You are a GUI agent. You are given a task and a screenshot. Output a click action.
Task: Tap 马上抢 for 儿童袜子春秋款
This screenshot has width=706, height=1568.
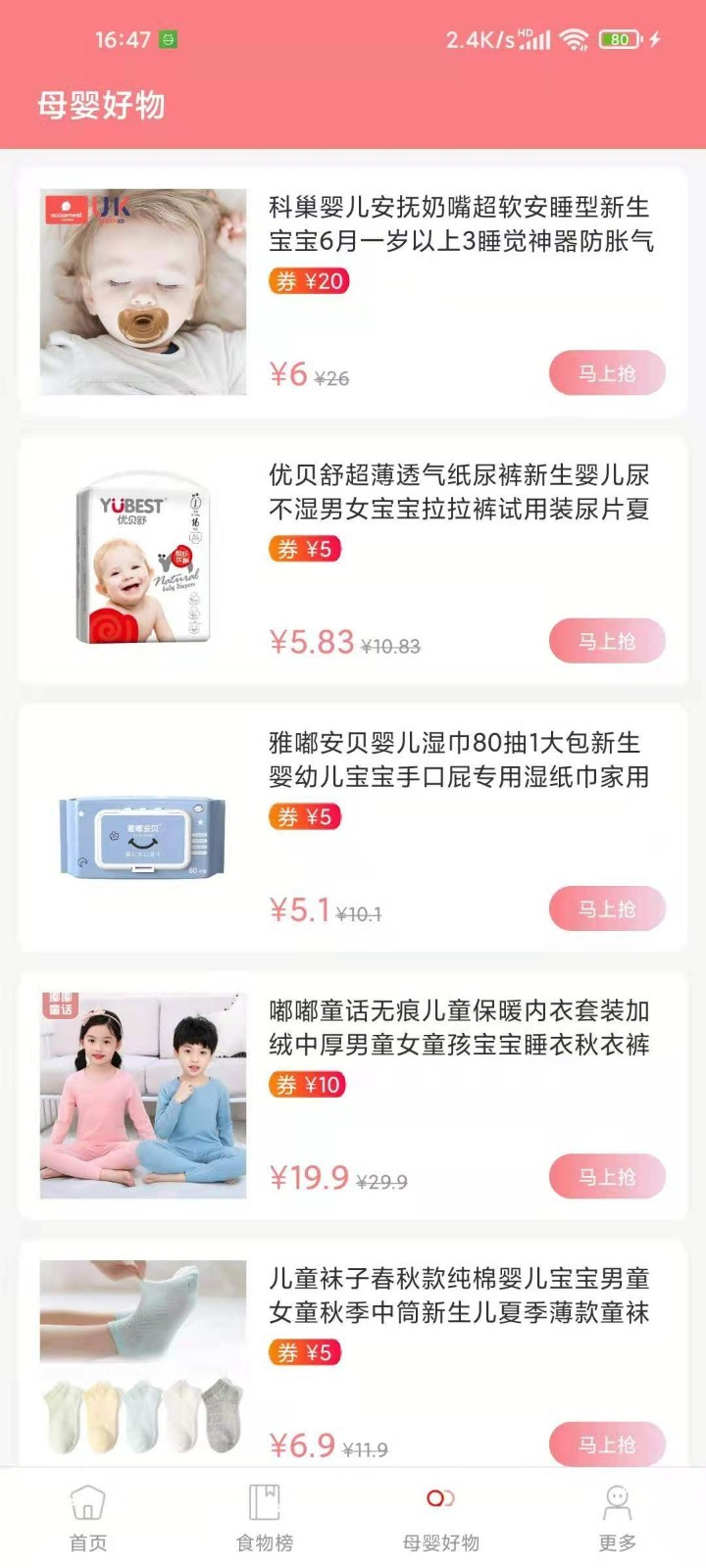[607, 1445]
